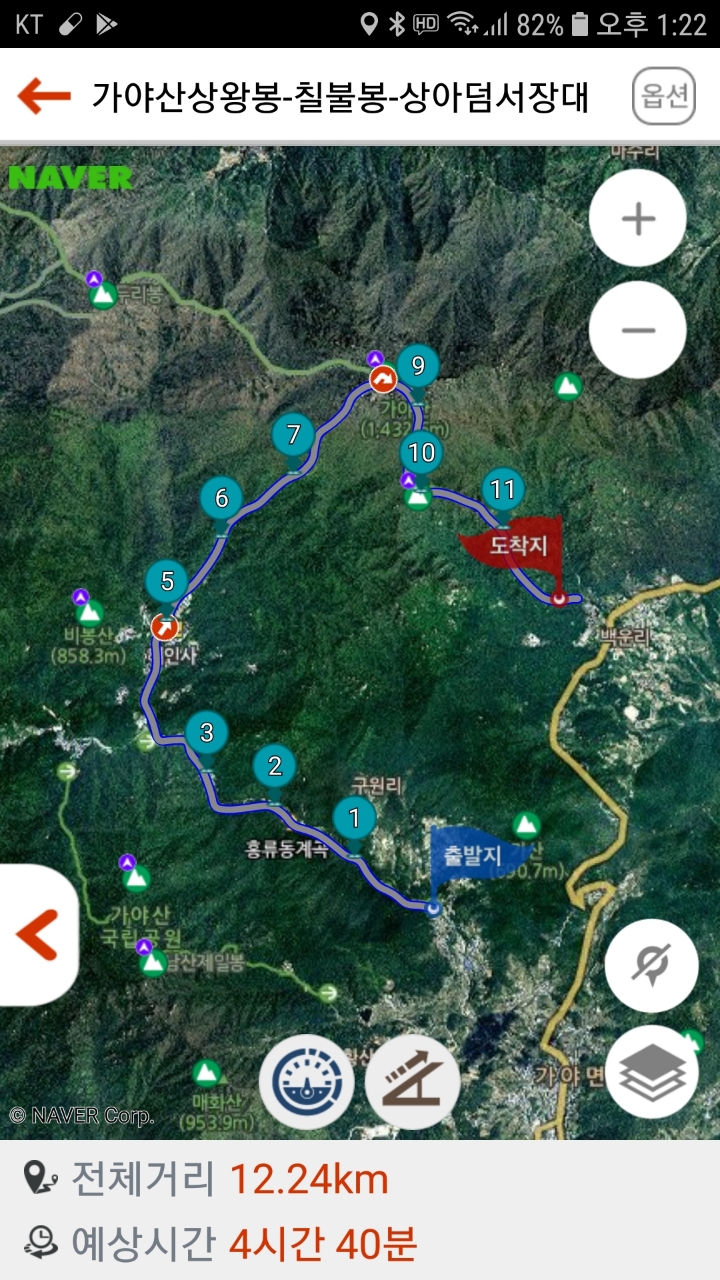The image size is (720, 1280).
Task: Select waypoint marker 10 on the route
Action: [421, 453]
